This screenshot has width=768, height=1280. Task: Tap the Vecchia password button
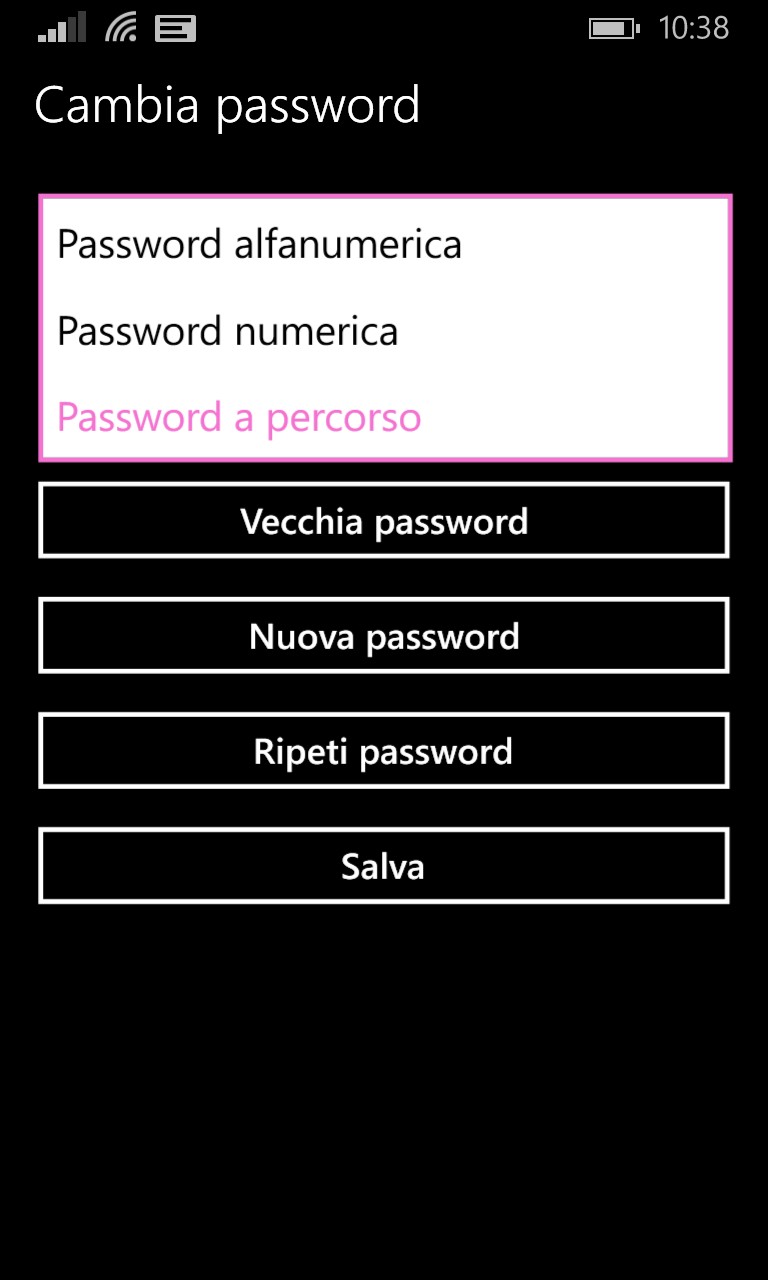(x=384, y=520)
